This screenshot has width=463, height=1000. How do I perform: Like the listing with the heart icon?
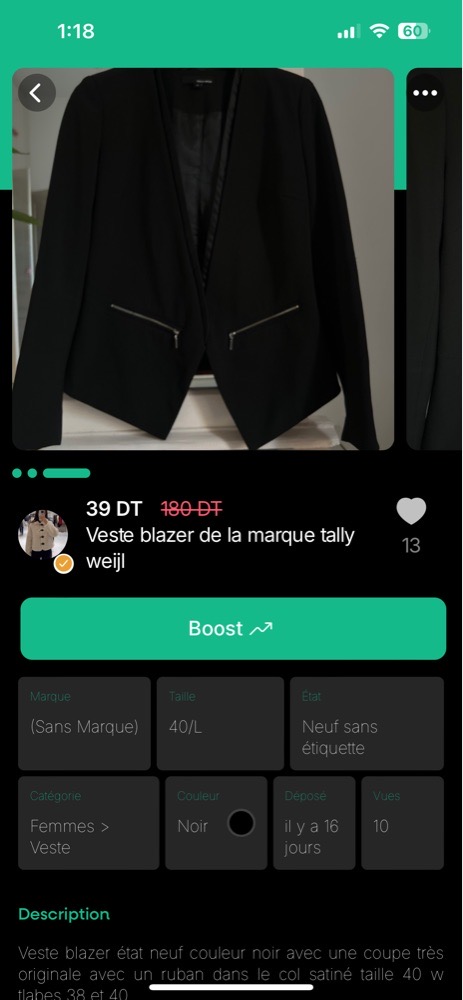[411, 511]
